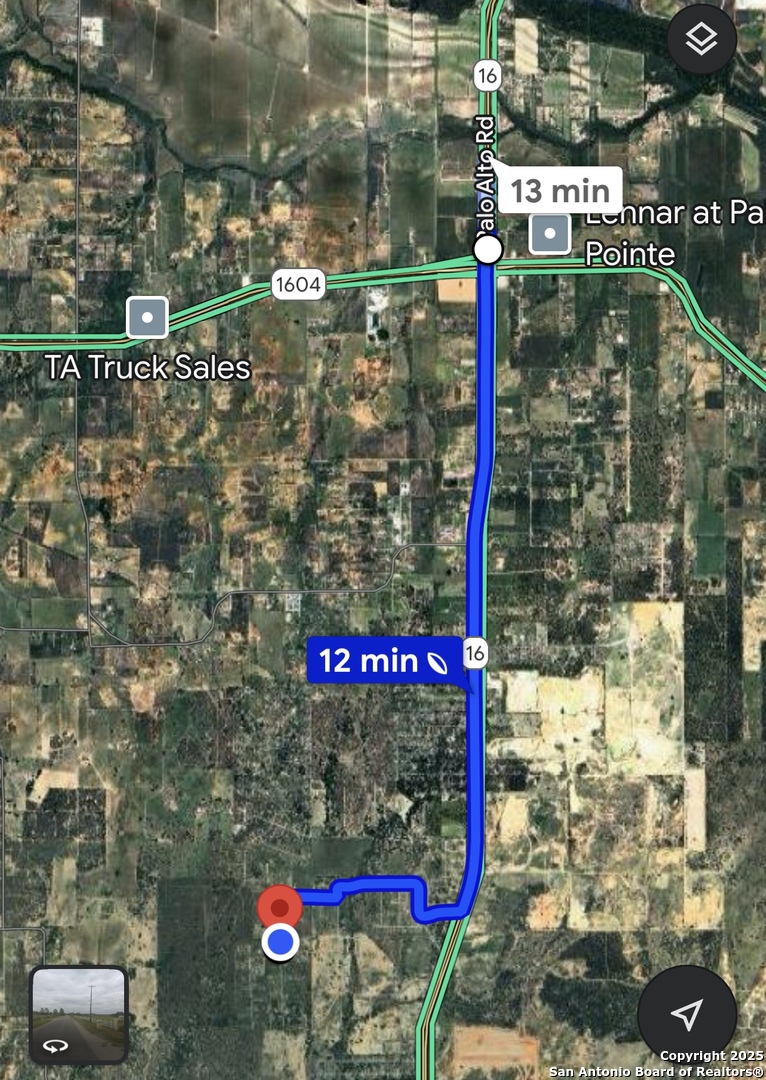Screen dimensions: 766x1080
Task: Click the 1604 route shield
Action: (x=296, y=285)
